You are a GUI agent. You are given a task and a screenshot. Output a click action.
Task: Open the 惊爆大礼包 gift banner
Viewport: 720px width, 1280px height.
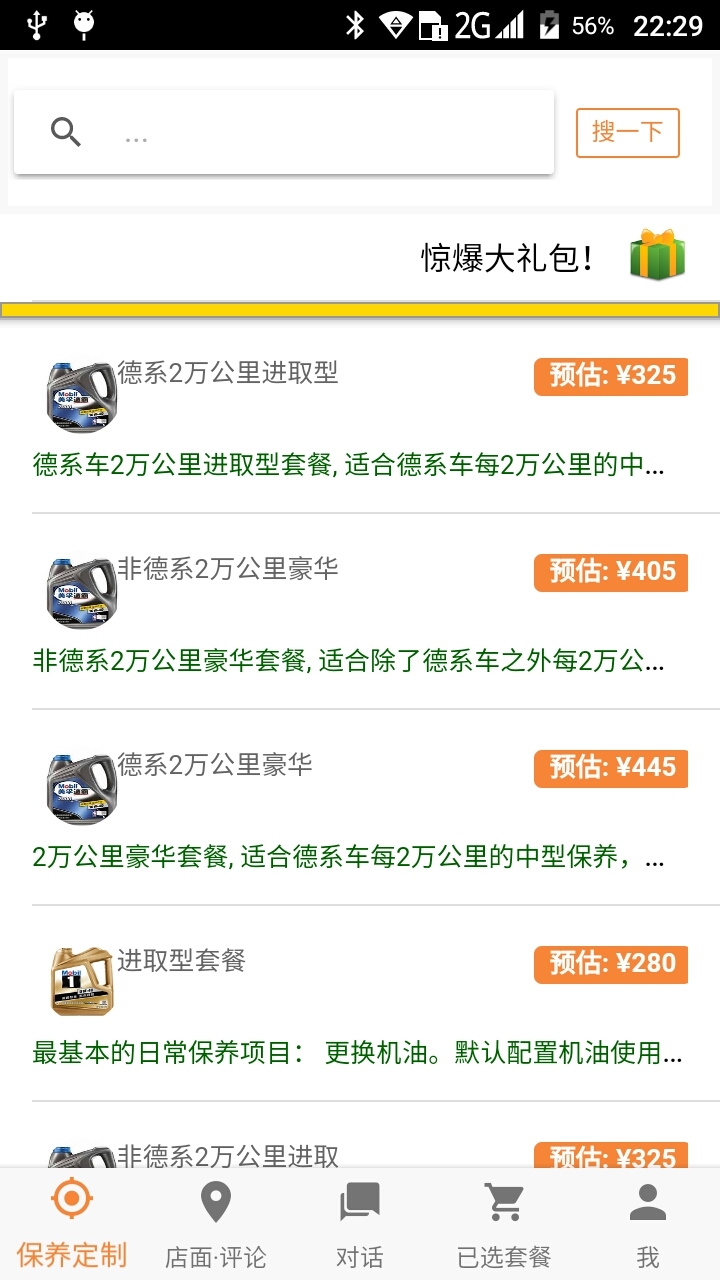point(360,257)
